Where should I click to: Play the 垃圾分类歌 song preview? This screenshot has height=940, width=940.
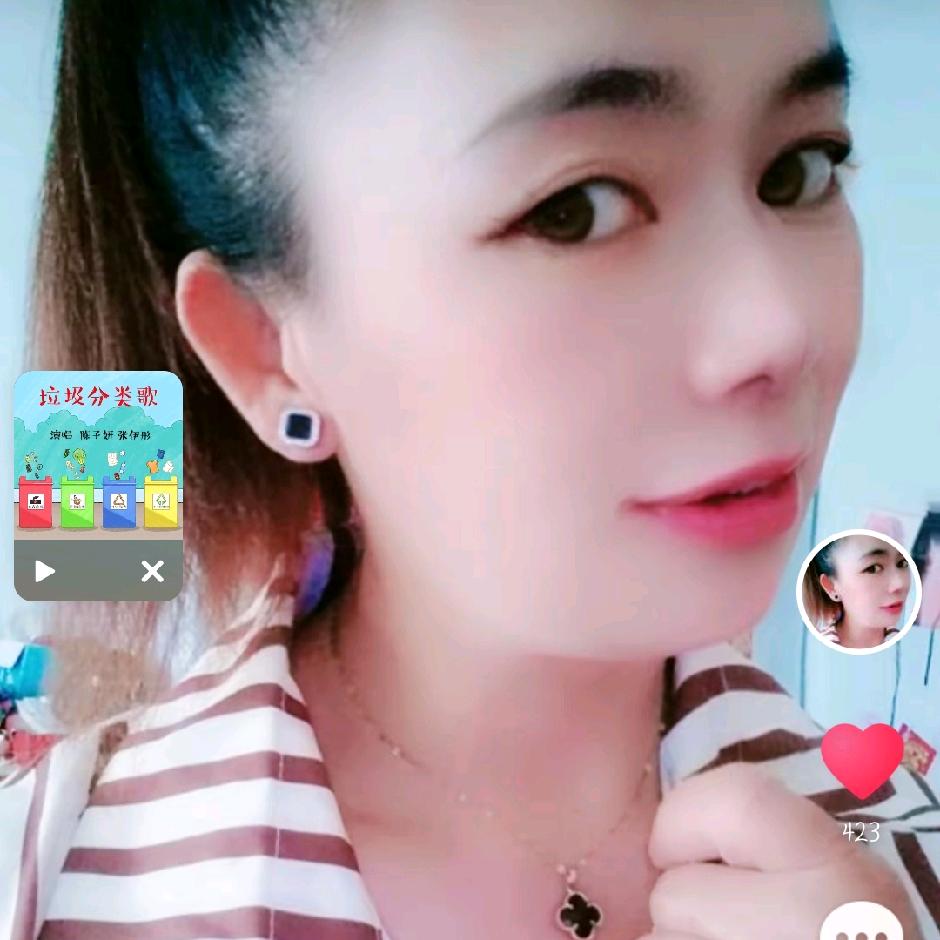[x=45, y=571]
